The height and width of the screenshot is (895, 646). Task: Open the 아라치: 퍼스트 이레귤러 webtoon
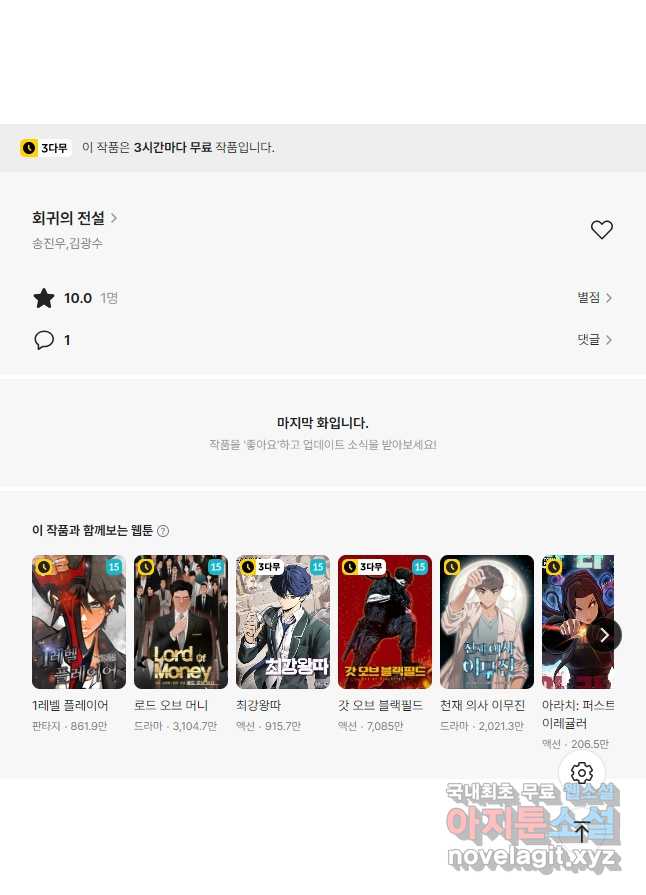[577, 622]
